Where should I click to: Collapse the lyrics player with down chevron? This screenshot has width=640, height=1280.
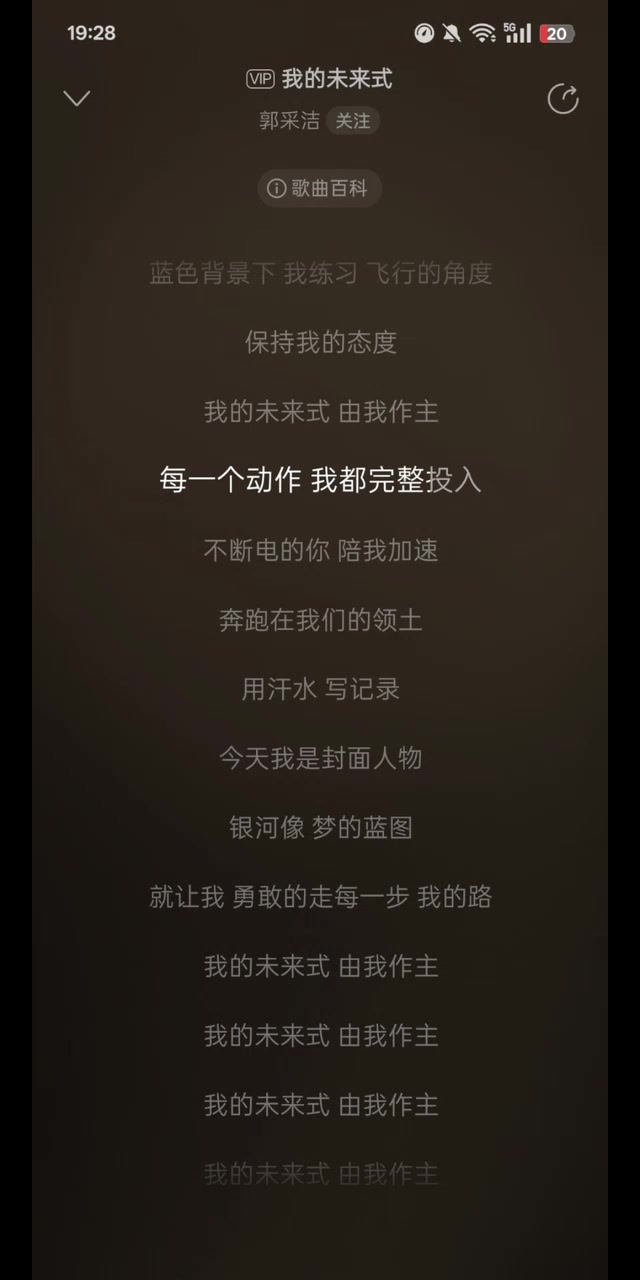[x=77, y=98]
